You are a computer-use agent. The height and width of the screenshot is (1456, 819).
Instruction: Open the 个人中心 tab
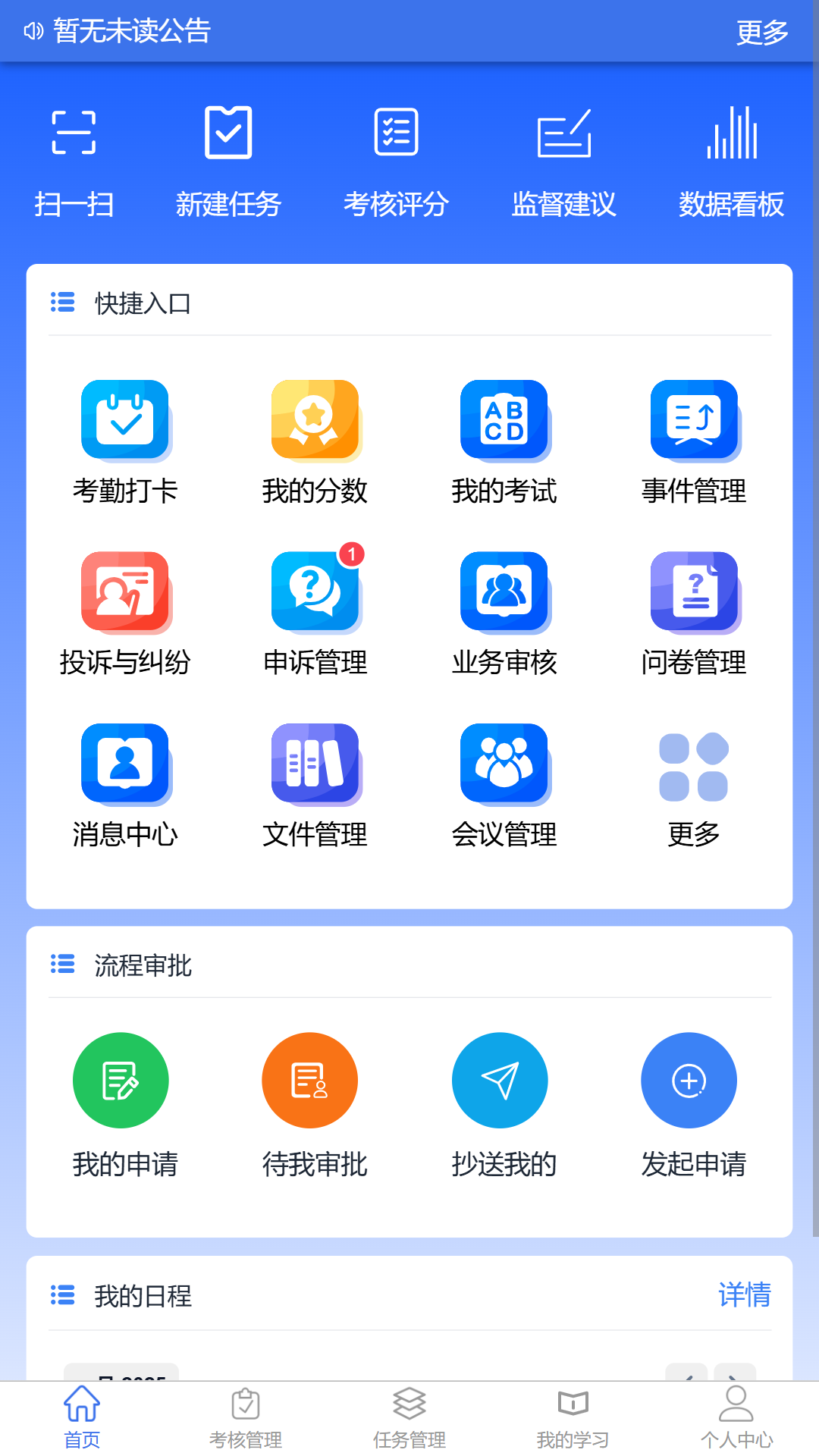pyautogui.click(x=736, y=1414)
